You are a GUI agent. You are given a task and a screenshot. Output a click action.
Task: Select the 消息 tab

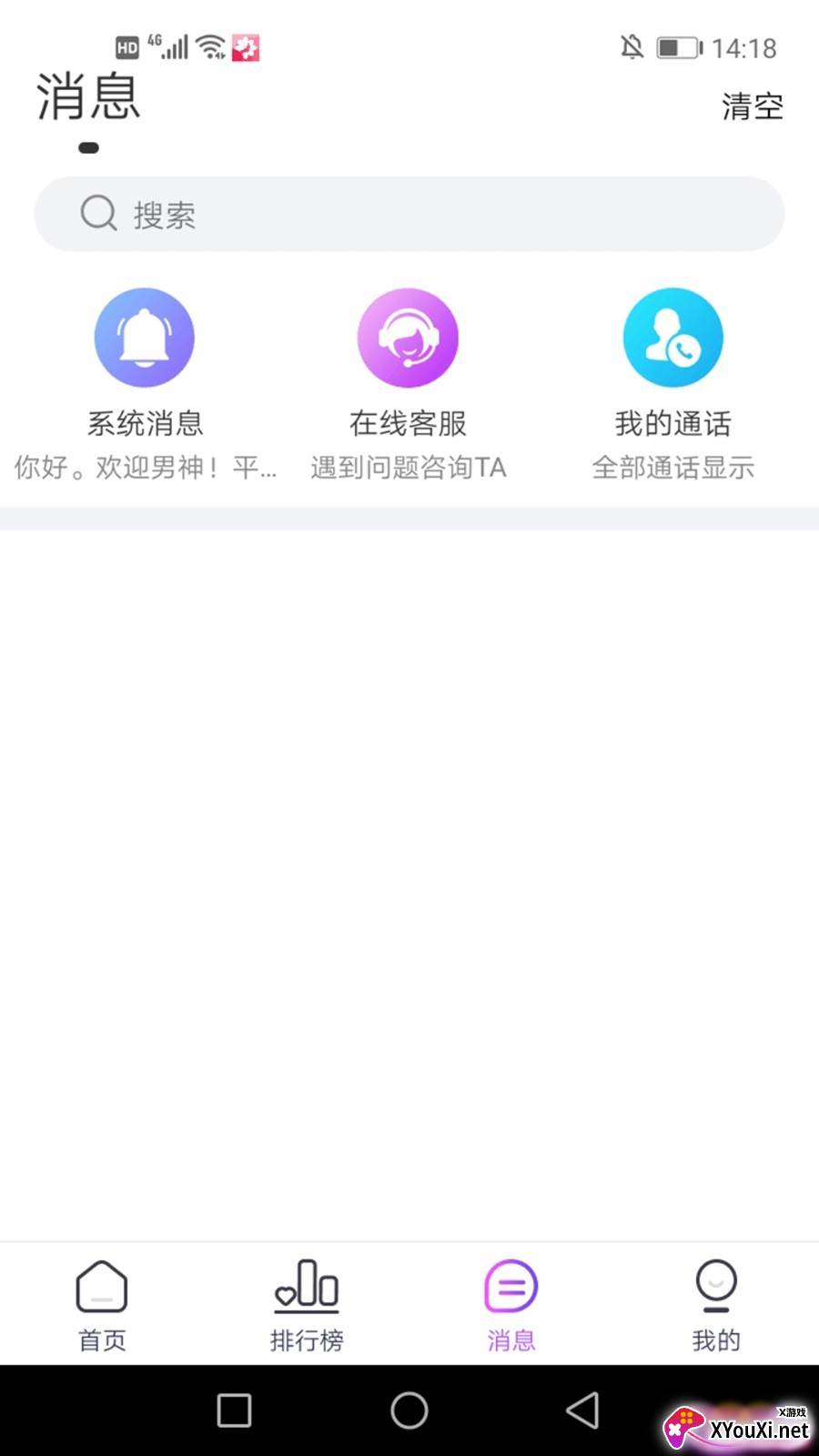(511, 1305)
